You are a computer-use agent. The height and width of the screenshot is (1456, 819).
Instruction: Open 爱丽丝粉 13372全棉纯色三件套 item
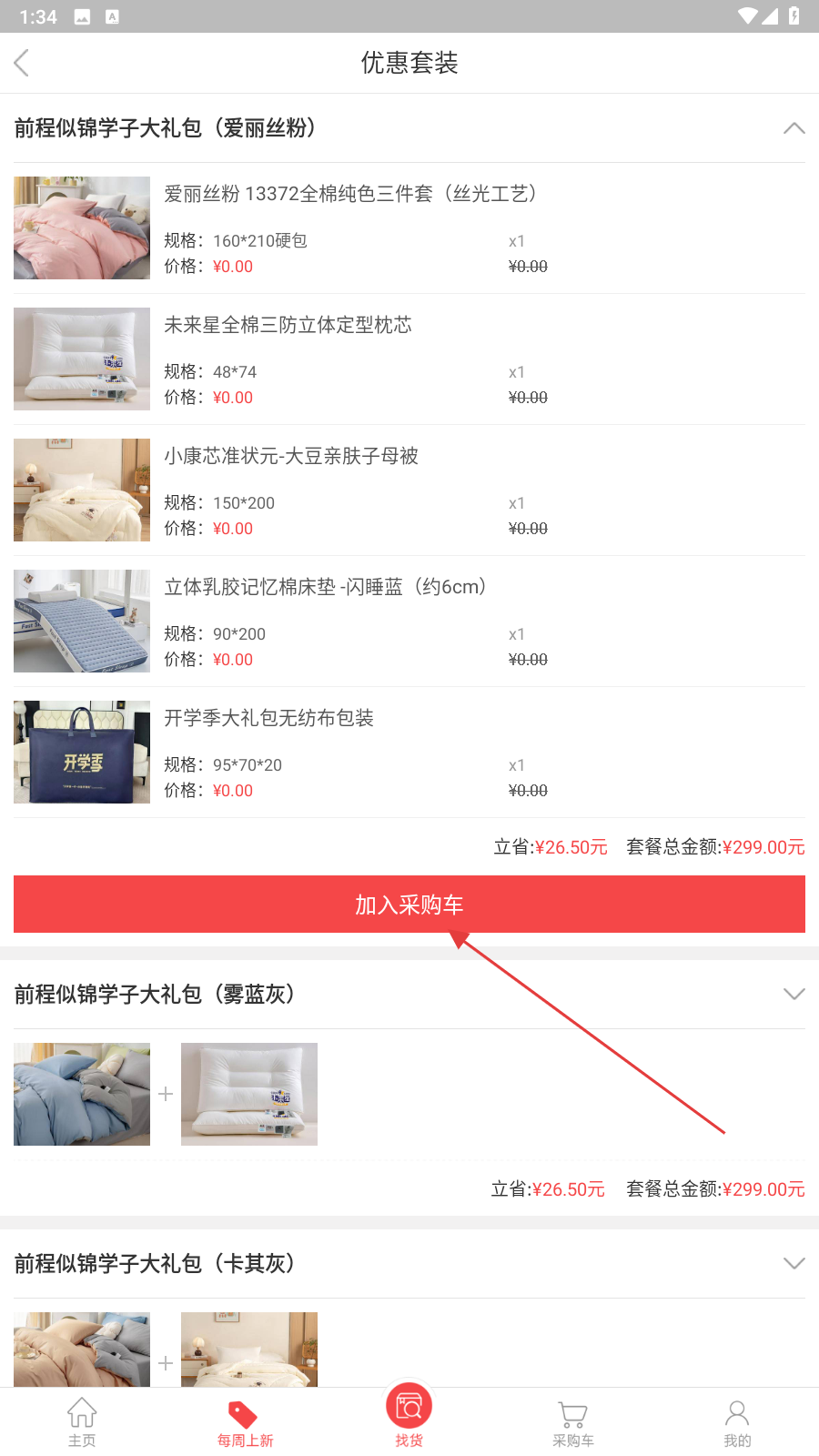pyautogui.click(x=349, y=194)
